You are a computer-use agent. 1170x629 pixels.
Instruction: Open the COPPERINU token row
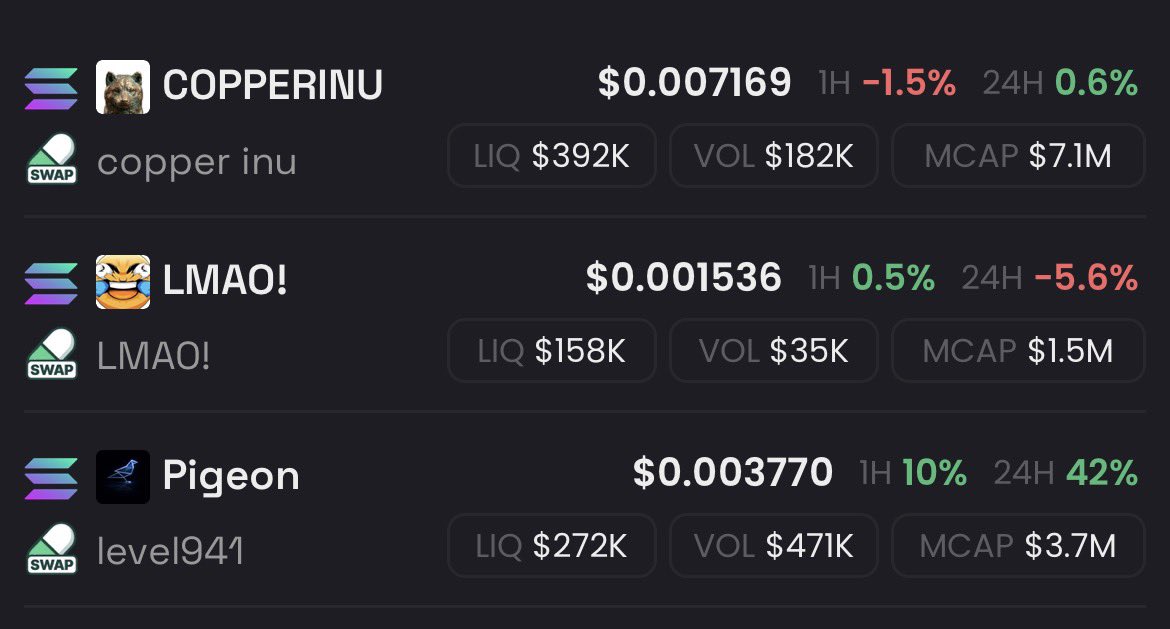272,86
